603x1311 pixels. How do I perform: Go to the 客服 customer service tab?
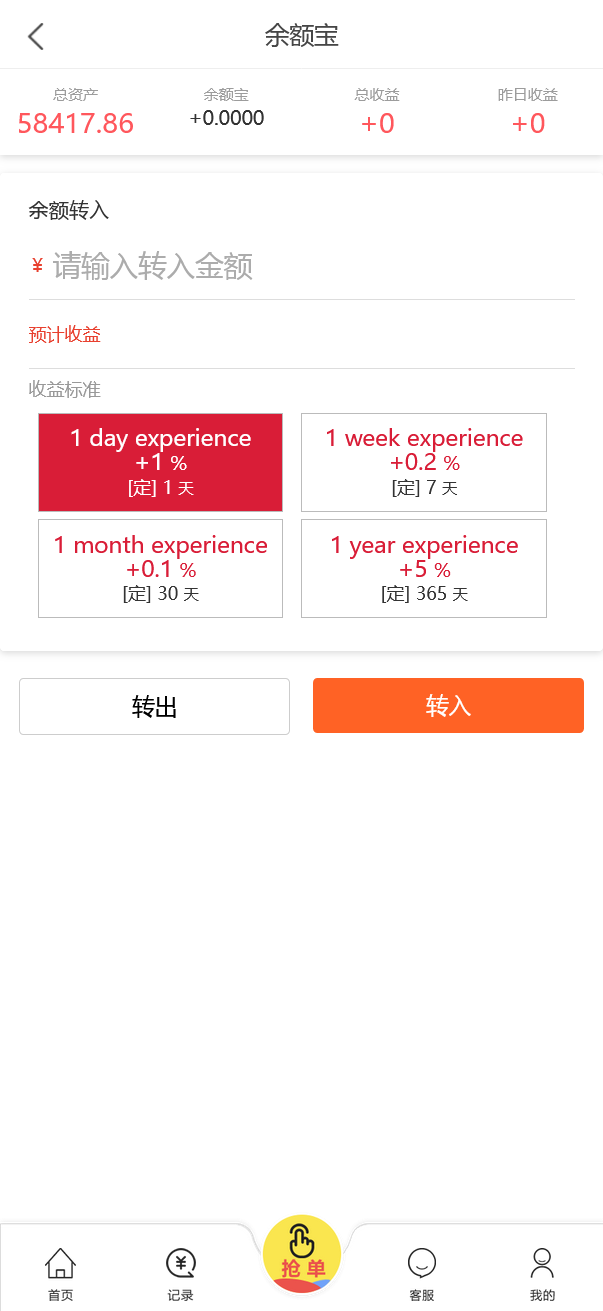tap(422, 1273)
